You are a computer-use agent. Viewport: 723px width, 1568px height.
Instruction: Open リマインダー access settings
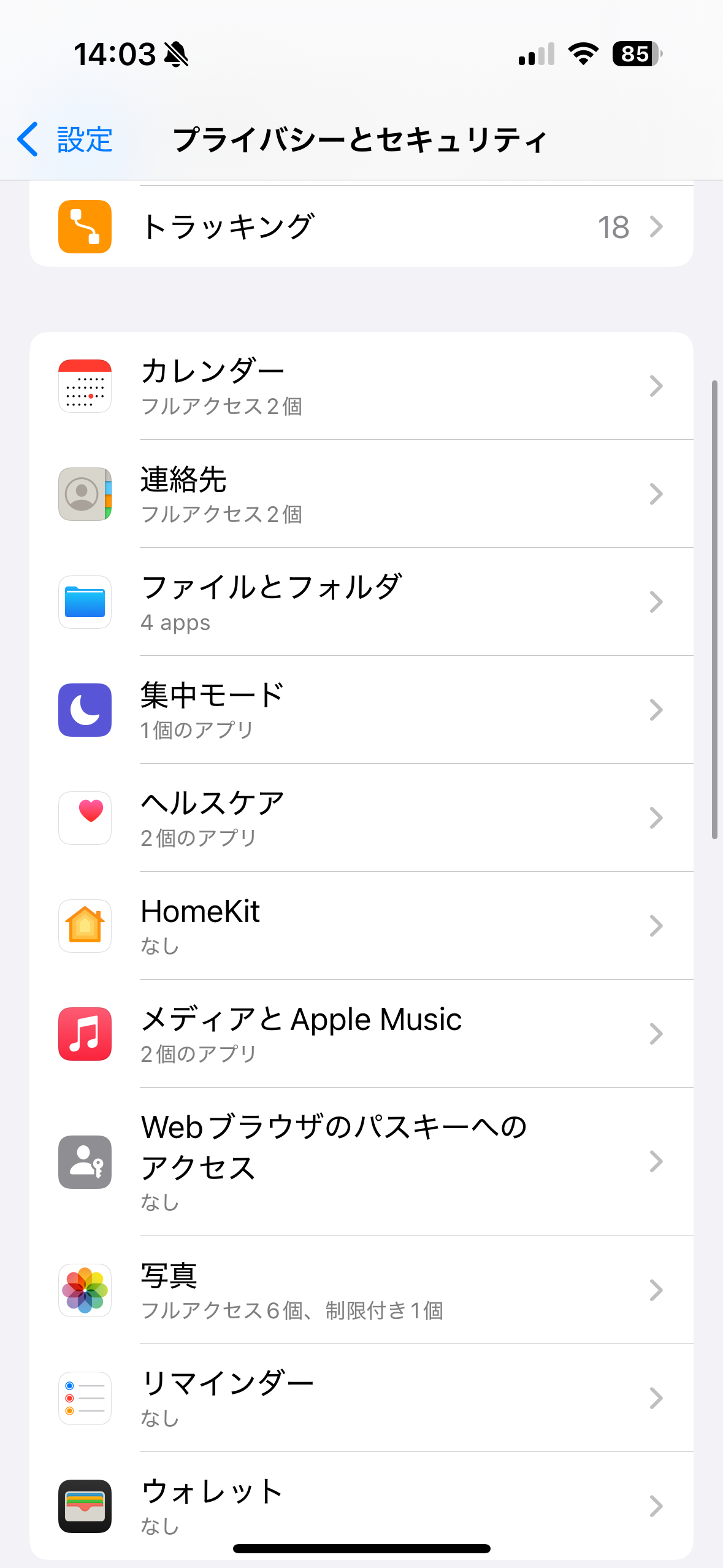[361, 1398]
